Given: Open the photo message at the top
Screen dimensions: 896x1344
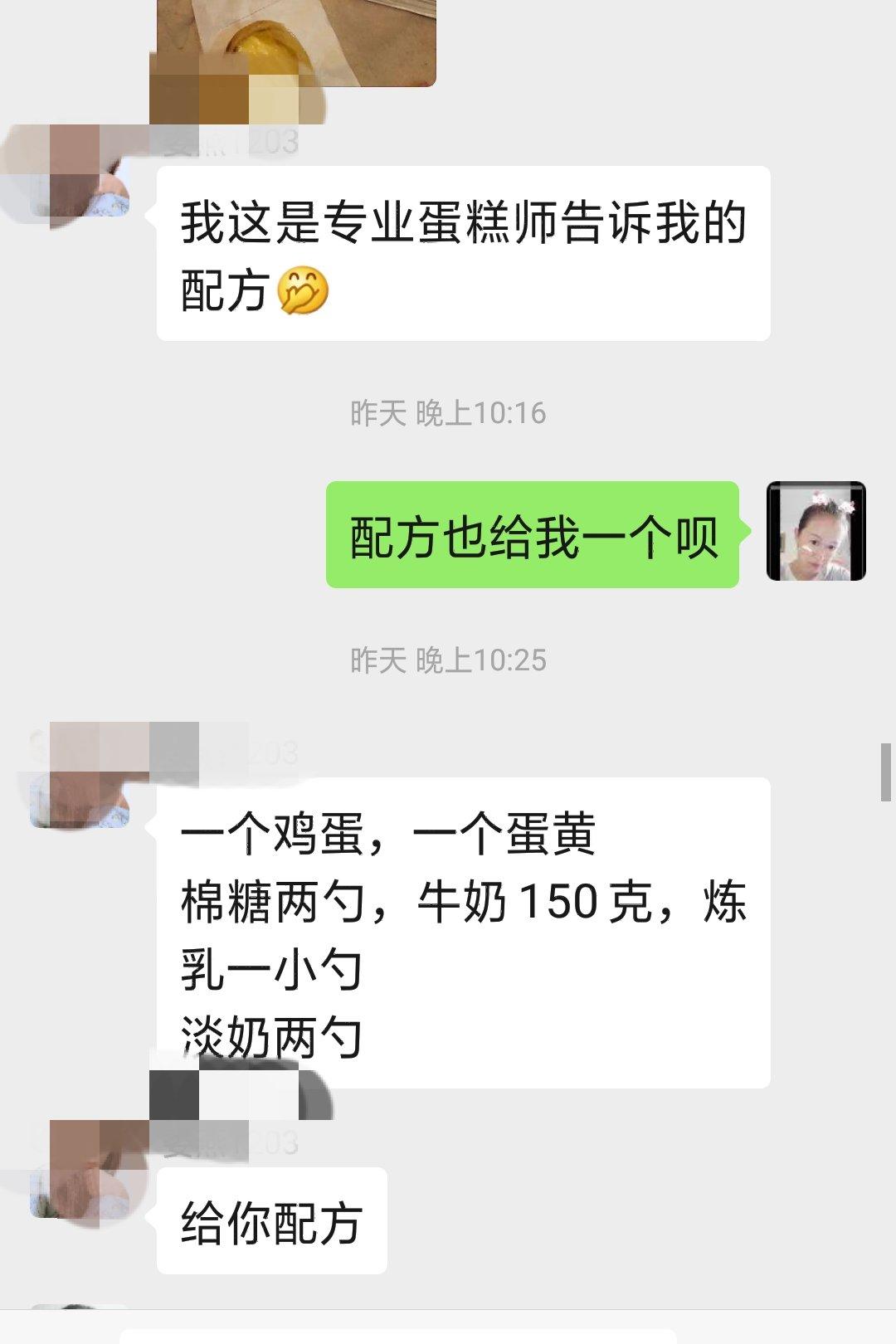Looking at the screenshot, I should (296, 41).
